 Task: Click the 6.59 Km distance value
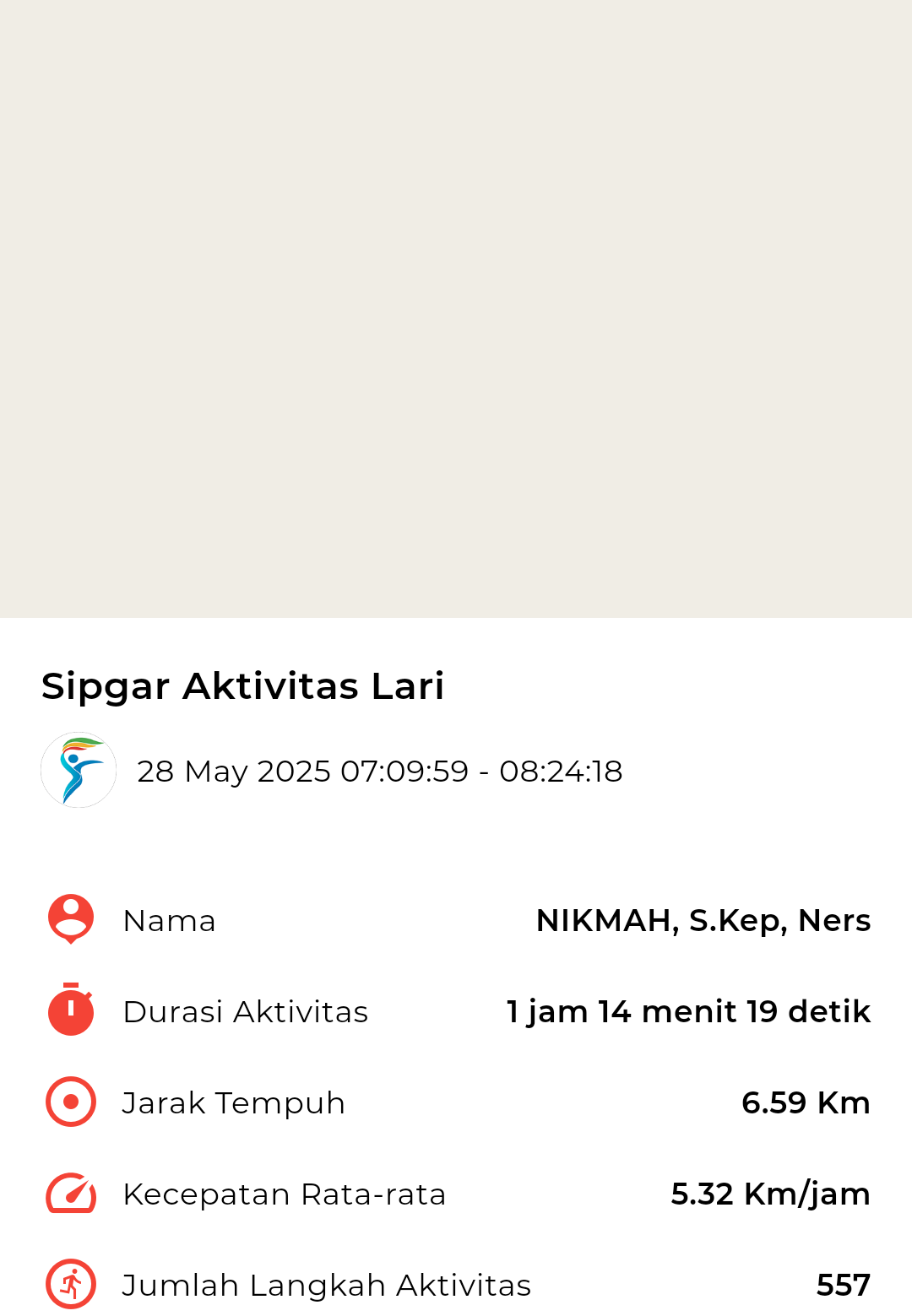click(806, 1102)
